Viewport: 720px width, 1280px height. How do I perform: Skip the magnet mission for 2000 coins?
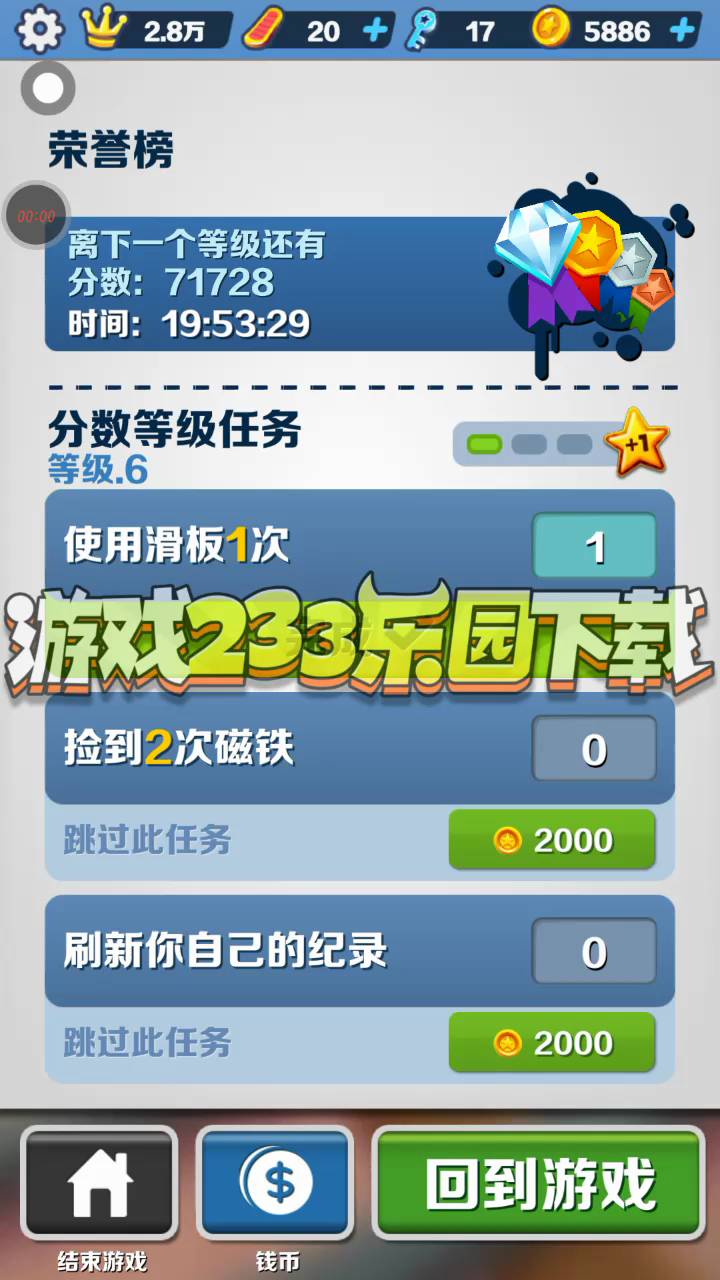pyautogui.click(x=552, y=840)
